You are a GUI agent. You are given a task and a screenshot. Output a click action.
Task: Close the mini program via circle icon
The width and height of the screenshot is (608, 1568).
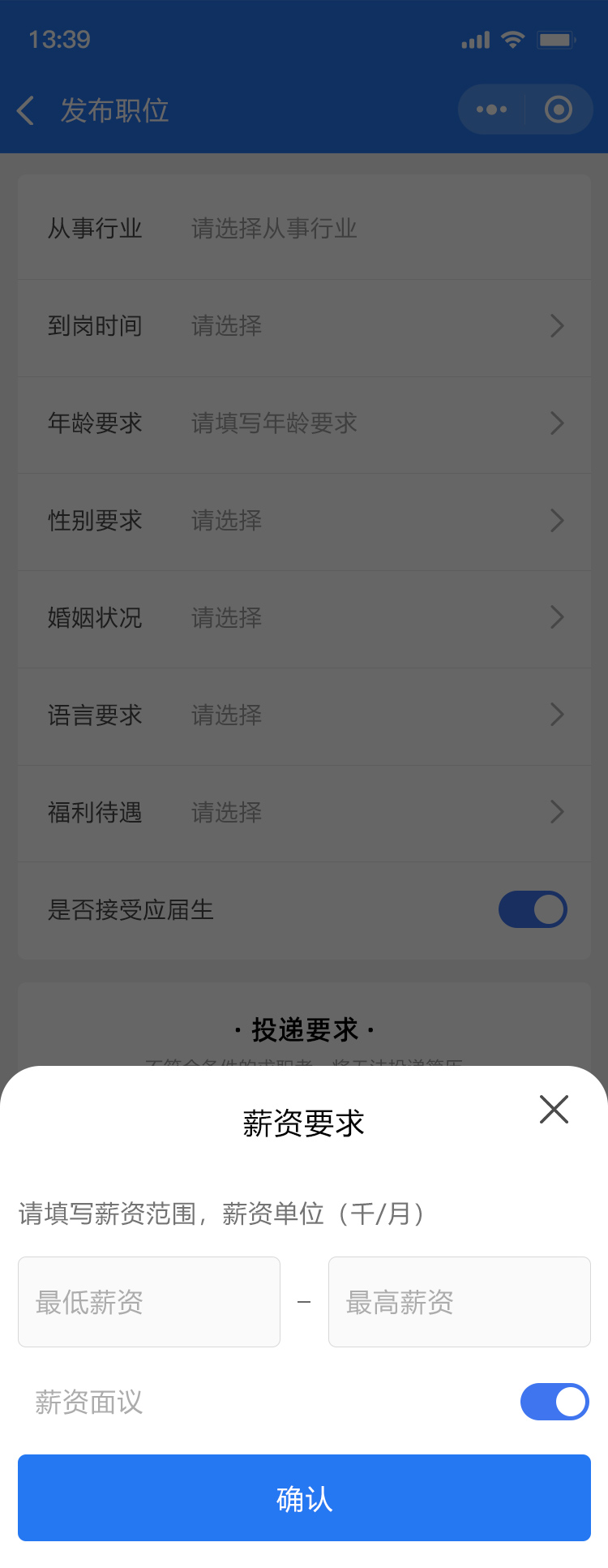click(559, 110)
